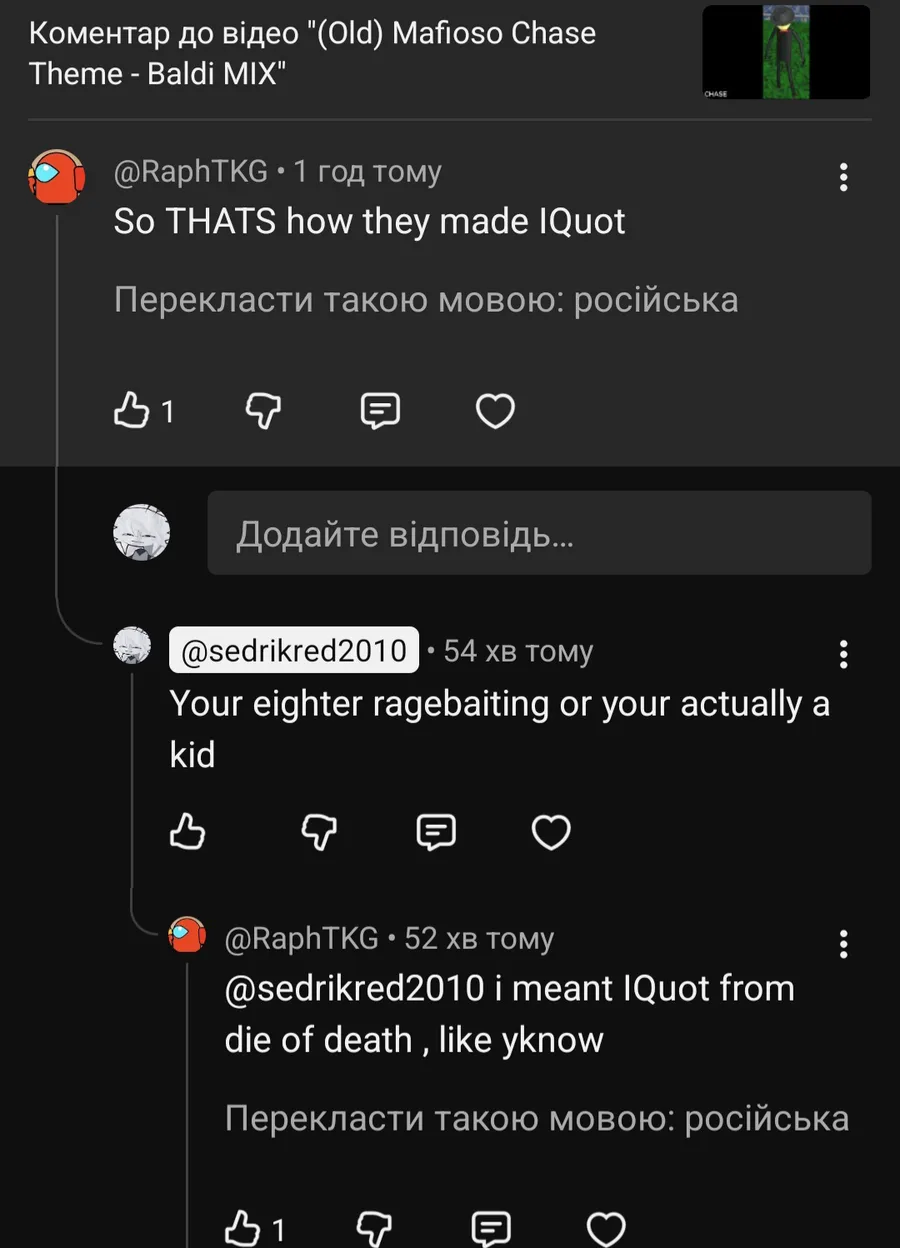Like the "So THATS how they made IQuot" comment
The image size is (900, 1248).
132,410
